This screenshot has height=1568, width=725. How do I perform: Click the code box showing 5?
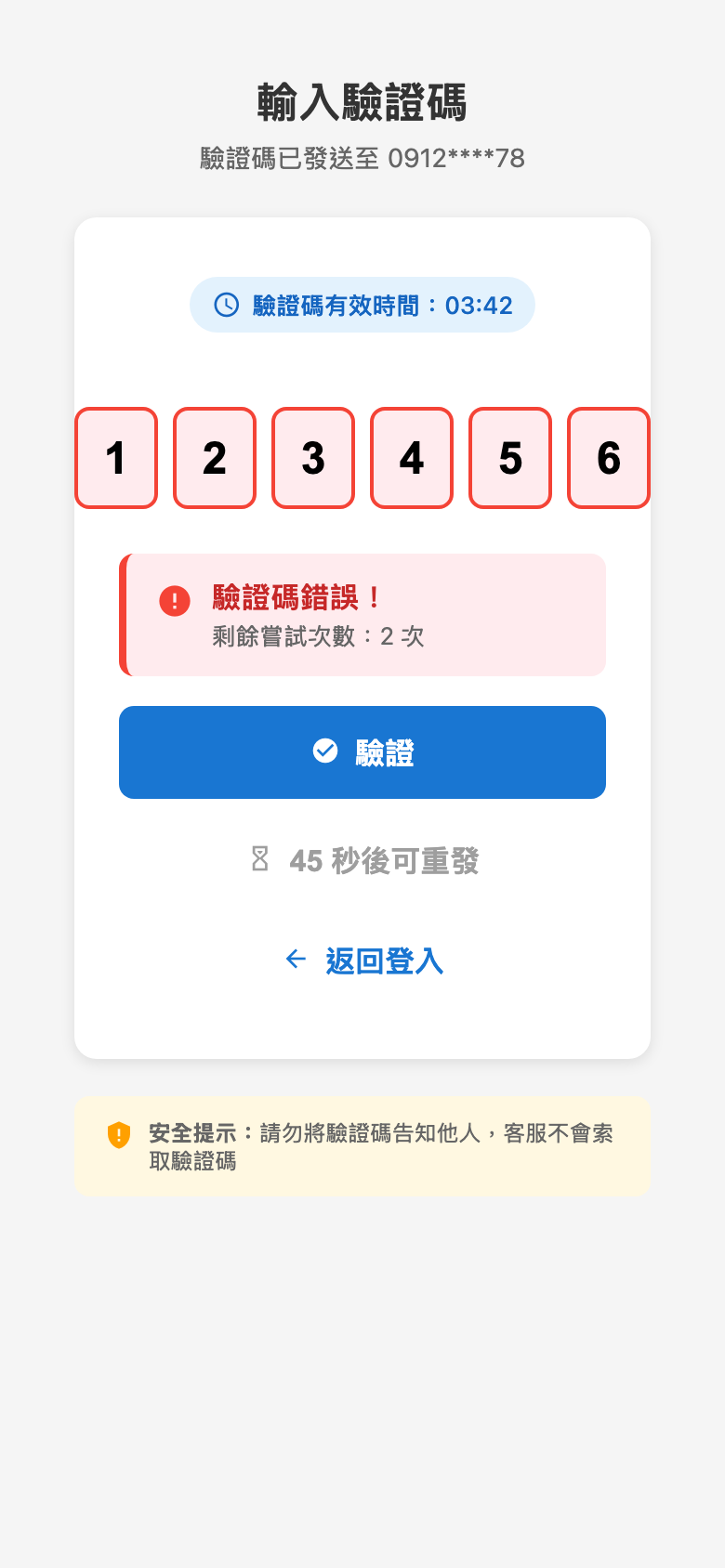point(509,457)
